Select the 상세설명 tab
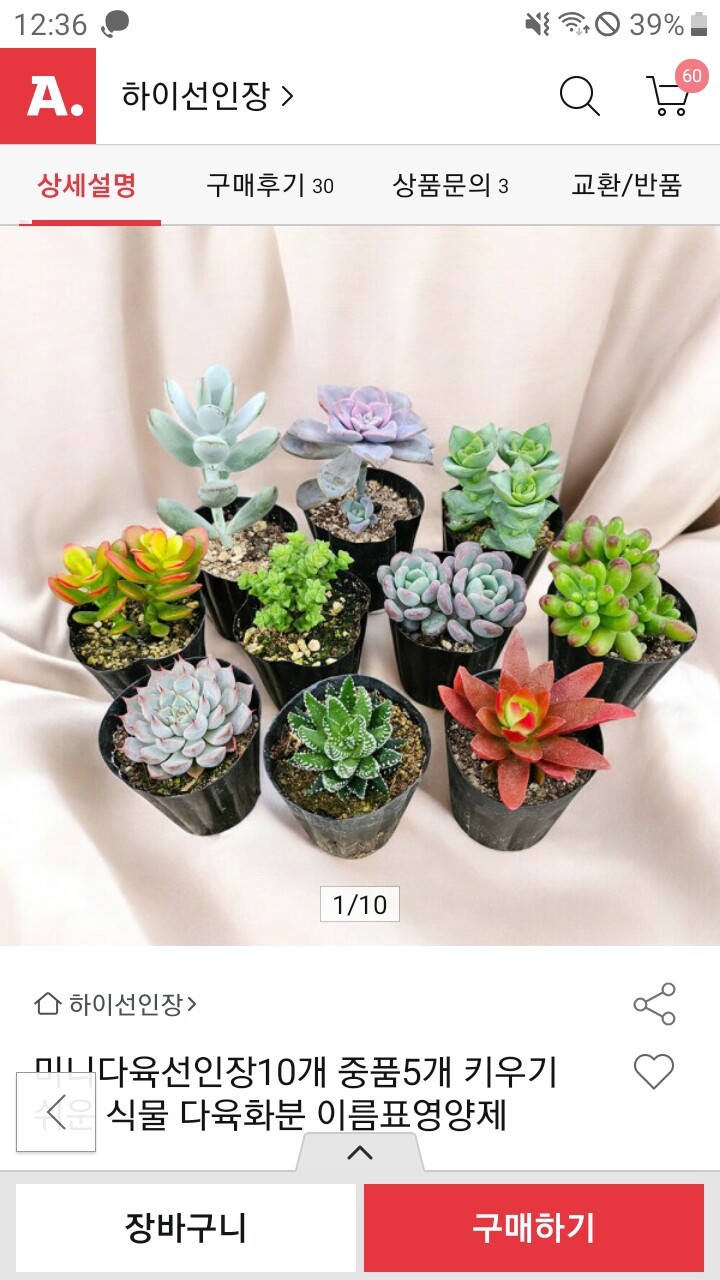720x1280 pixels. coord(83,185)
